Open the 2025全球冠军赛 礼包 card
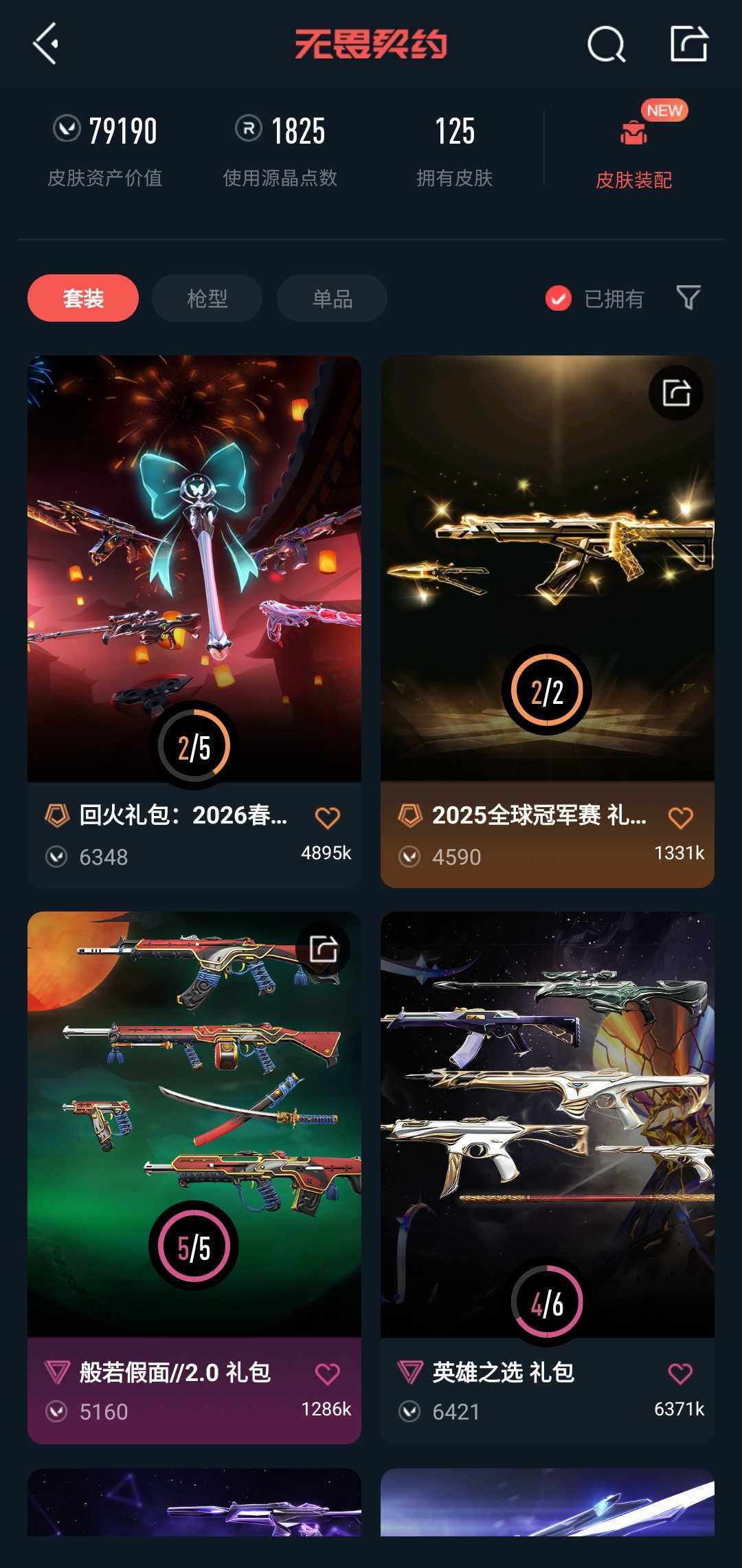 [548, 621]
